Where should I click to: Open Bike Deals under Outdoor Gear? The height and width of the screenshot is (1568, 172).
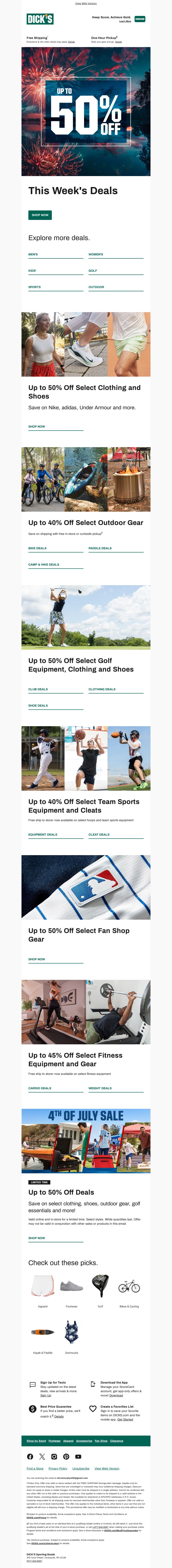(x=37, y=548)
